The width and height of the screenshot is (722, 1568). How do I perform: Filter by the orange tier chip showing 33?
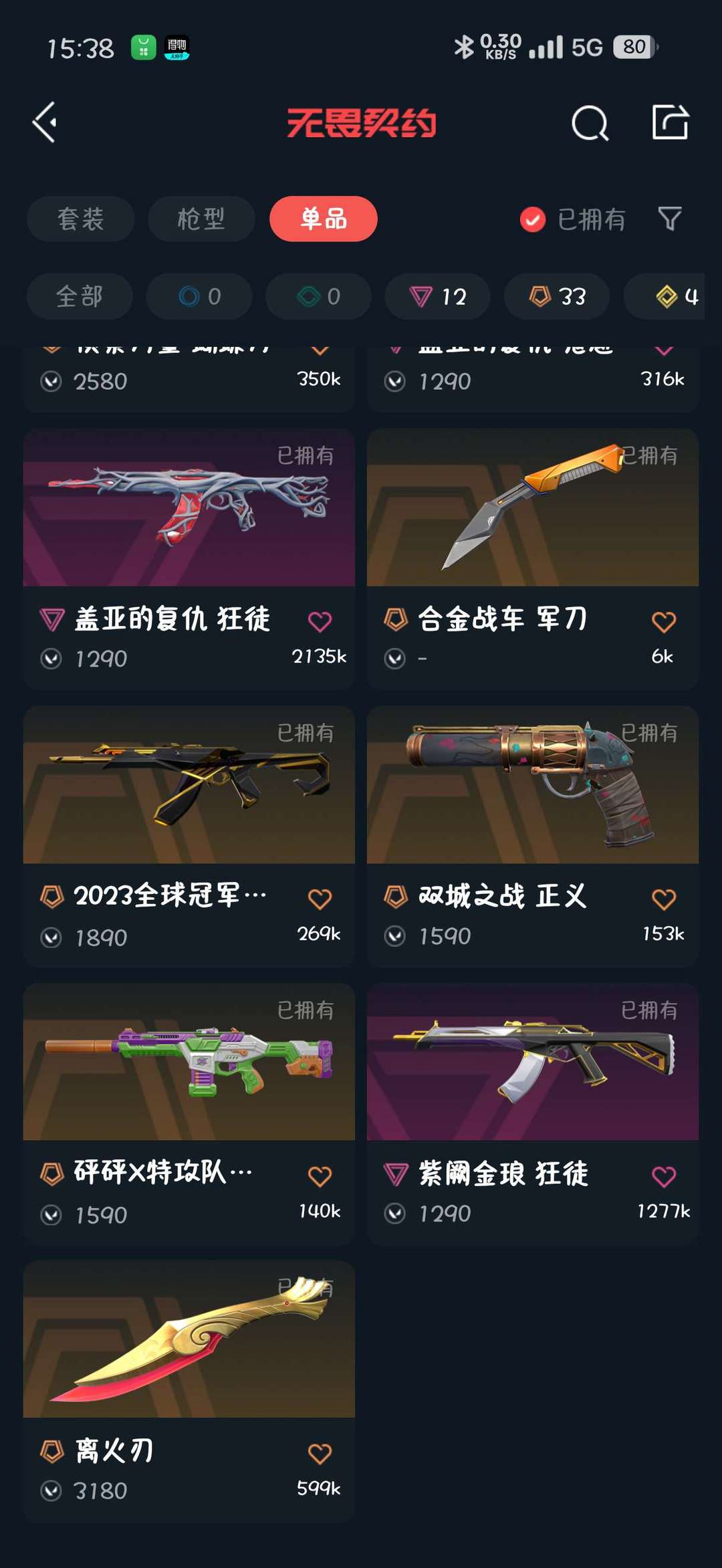pyautogui.click(x=557, y=296)
